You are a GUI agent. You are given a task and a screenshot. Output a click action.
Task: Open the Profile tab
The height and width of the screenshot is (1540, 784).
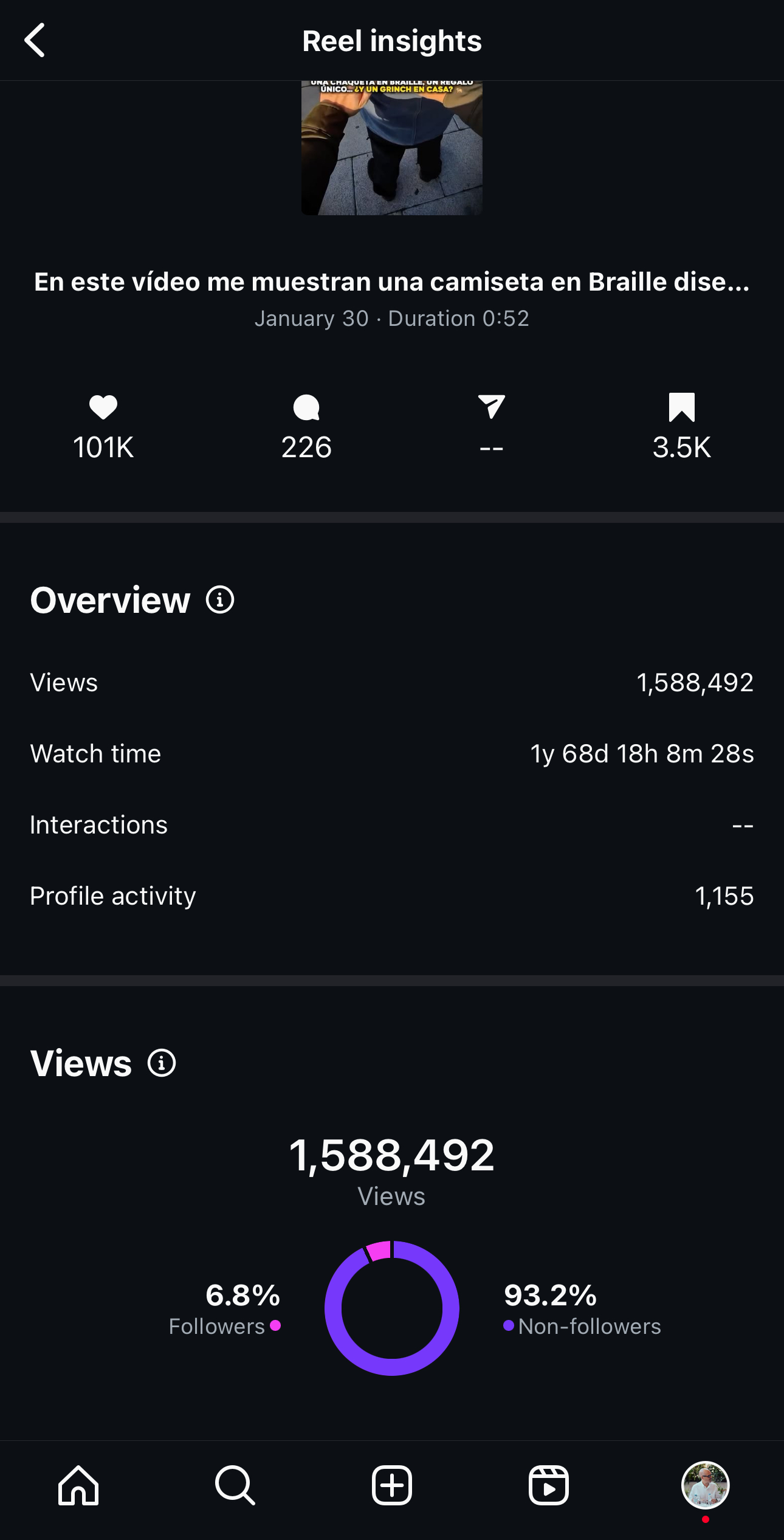tap(706, 1485)
